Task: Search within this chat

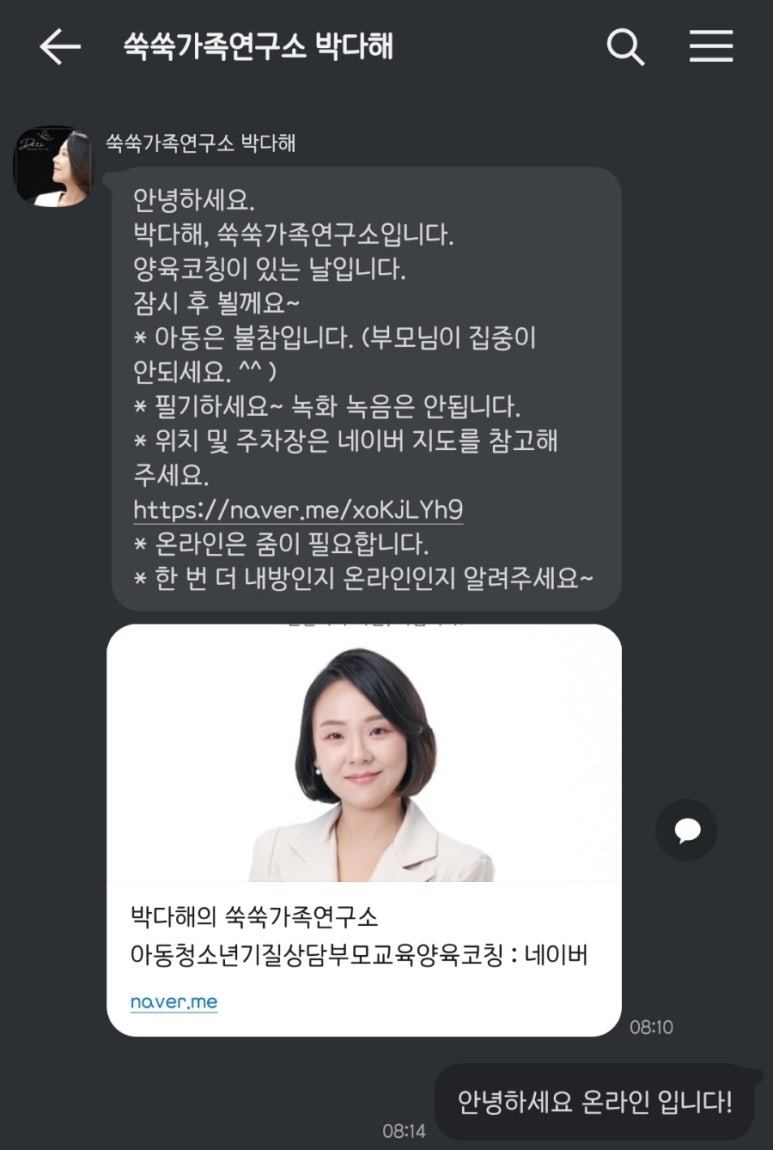Action: tap(625, 47)
